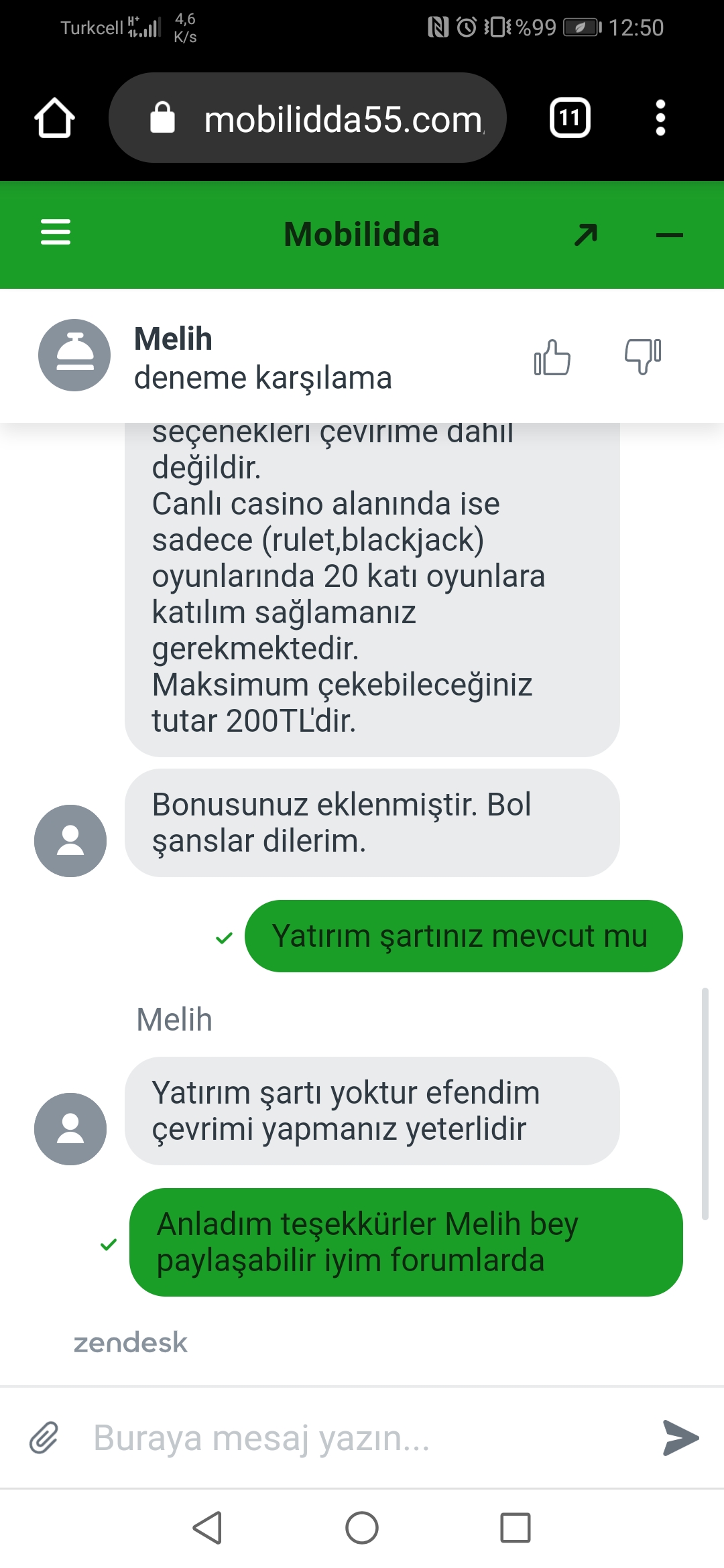The image size is (724, 1568).
Task: Open the tab switcher showing 11 tabs
Action: coord(569,117)
